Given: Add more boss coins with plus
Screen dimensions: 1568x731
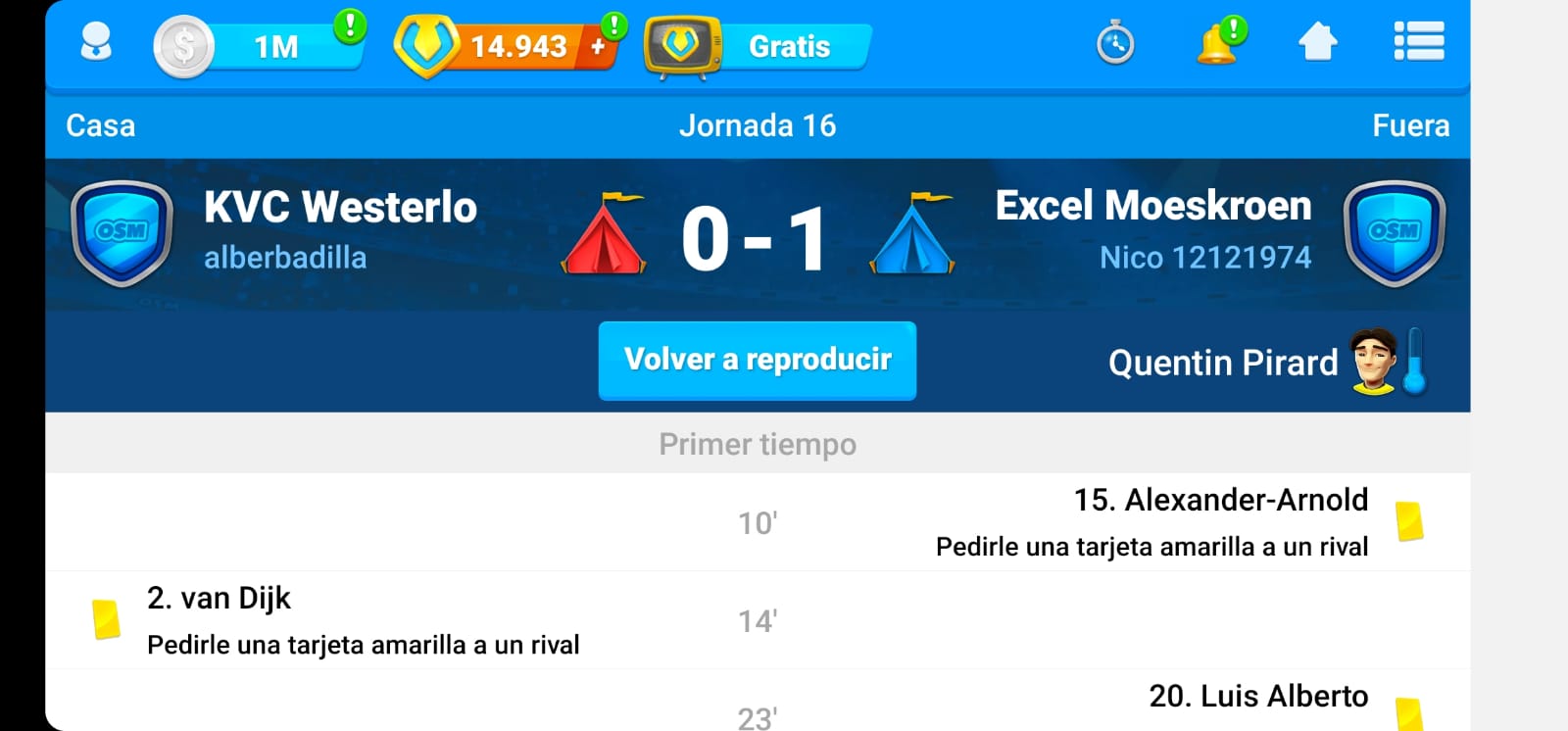Looking at the screenshot, I should [598, 46].
